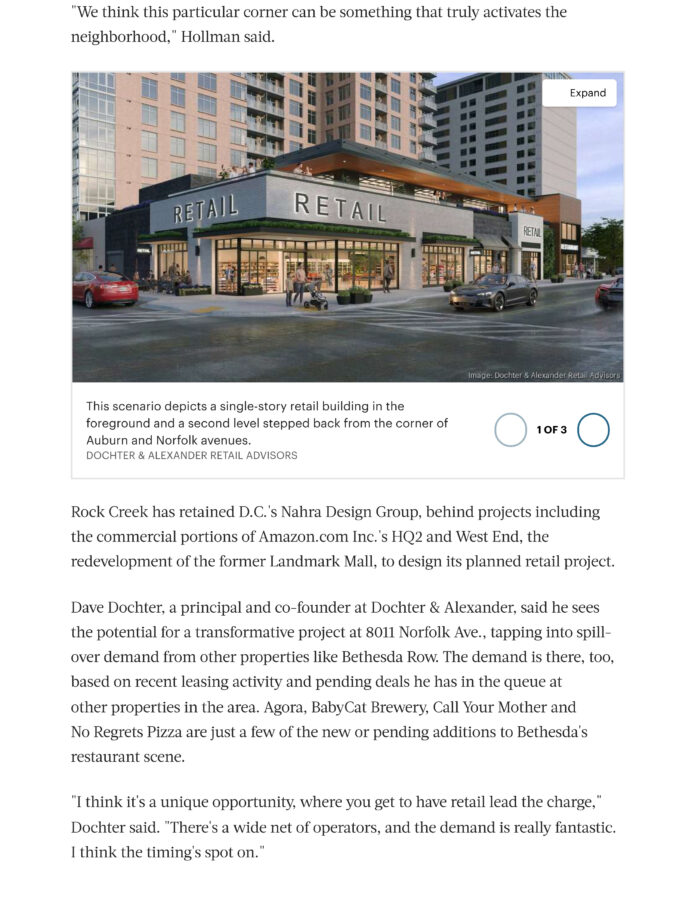This screenshot has width=695, height=900.
Task: Advance to the next gallery image
Action: (x=593, y=430)
